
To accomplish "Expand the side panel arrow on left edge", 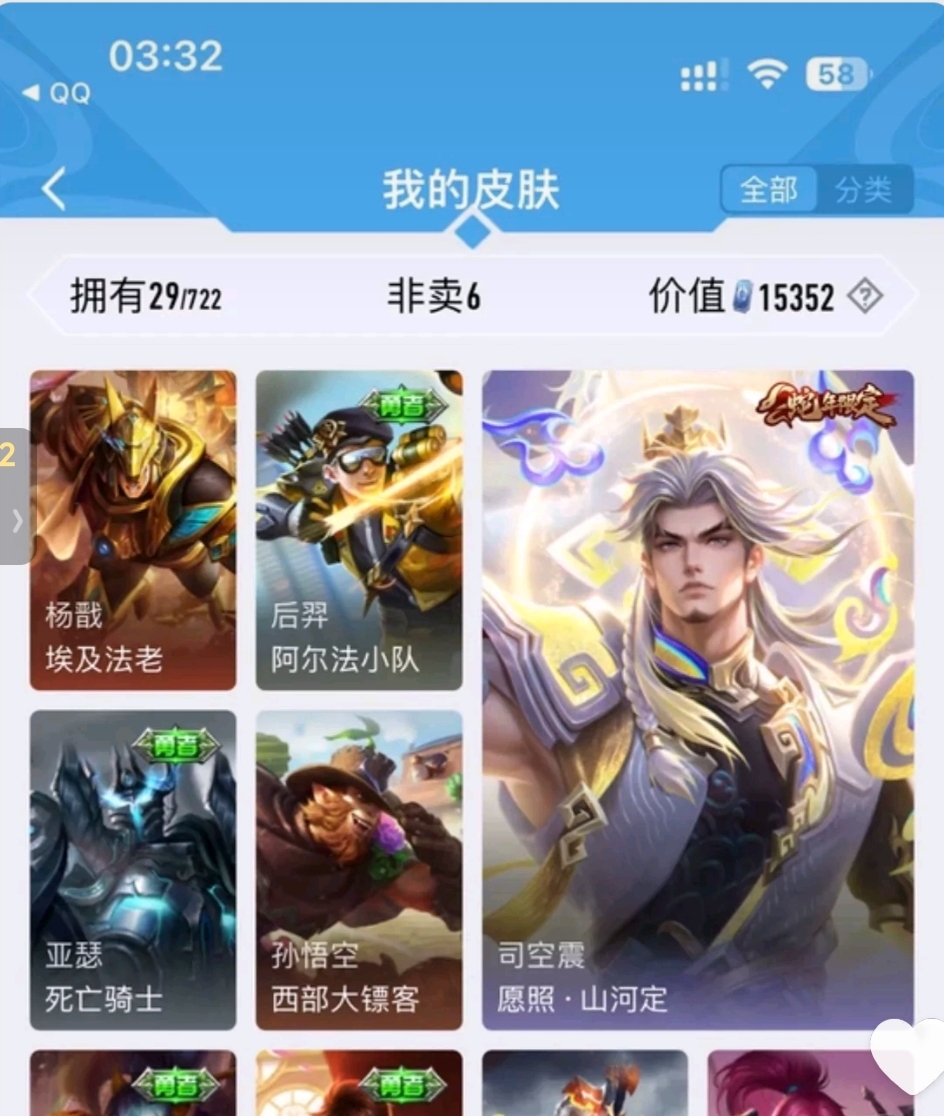I will click(x=15, y=519).
